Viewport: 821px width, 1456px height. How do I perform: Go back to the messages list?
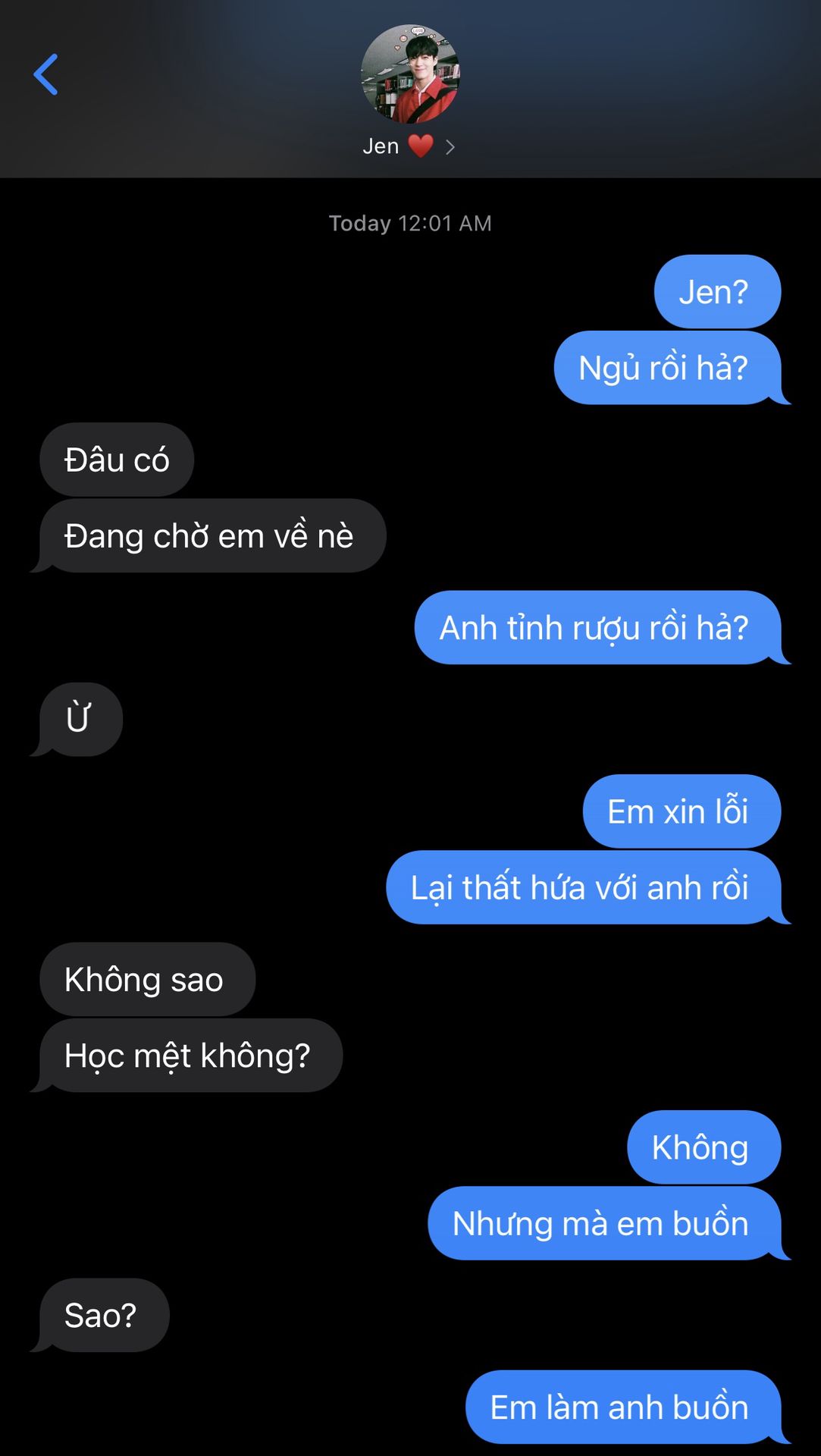click(x=45, y=74)
